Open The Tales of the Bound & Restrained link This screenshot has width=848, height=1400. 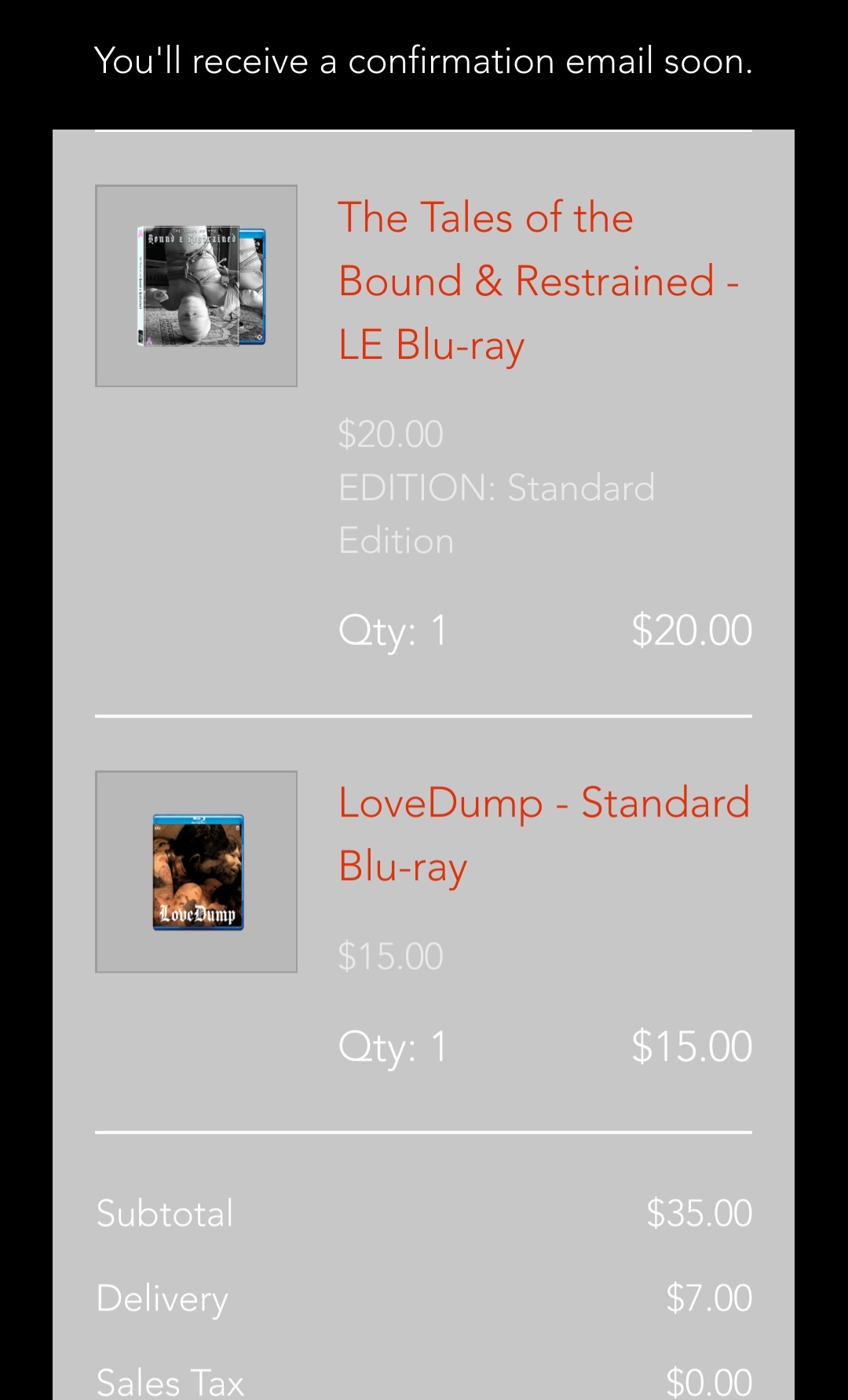[539, 281]
